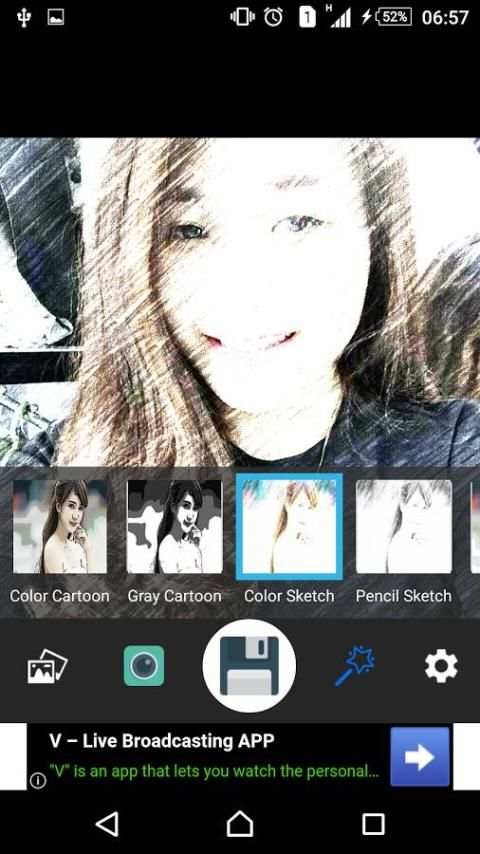The height and width of the screenshot is (854, 480).
Task: Save the edited image with floppy disk
Action: 249,666
